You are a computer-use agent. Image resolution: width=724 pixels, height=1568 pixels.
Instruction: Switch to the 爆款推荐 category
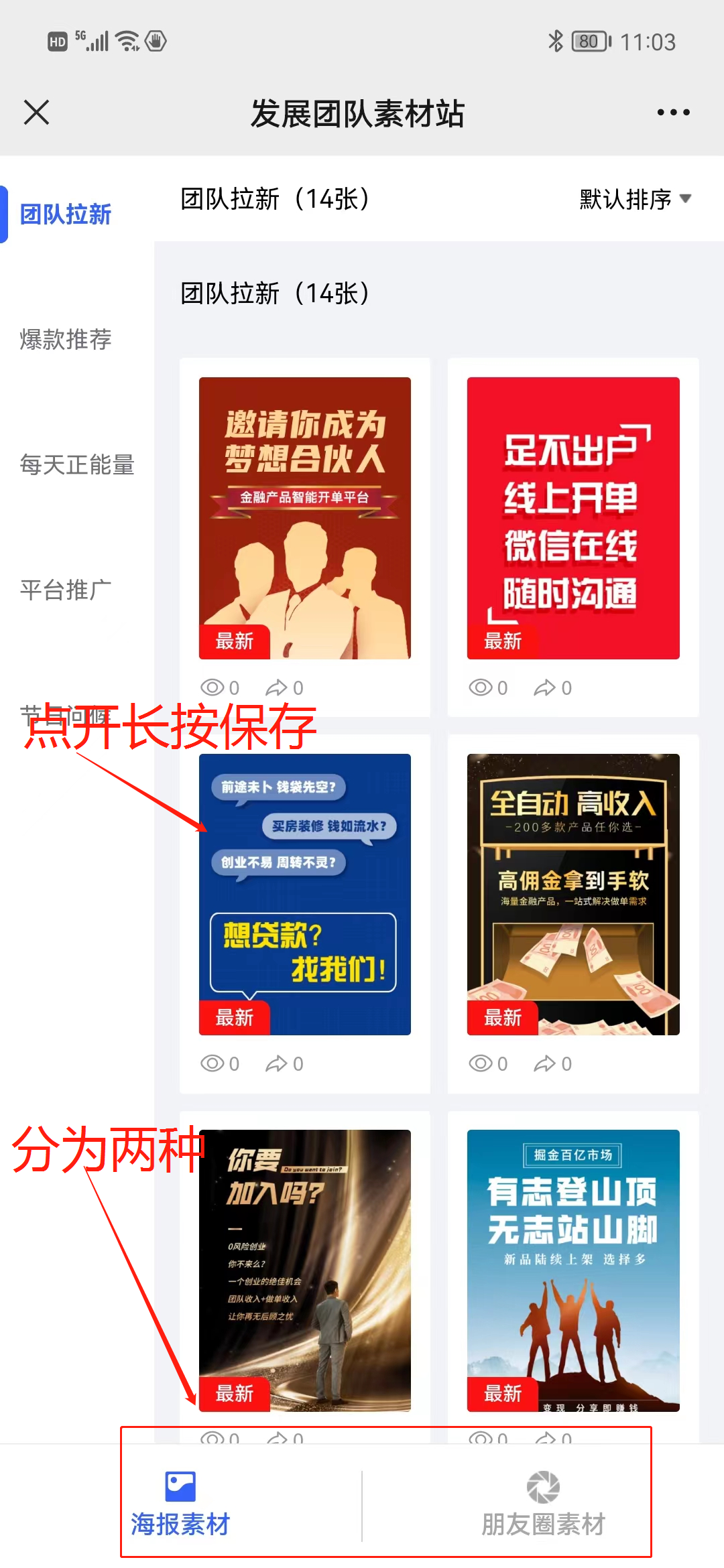pos(66,340)
